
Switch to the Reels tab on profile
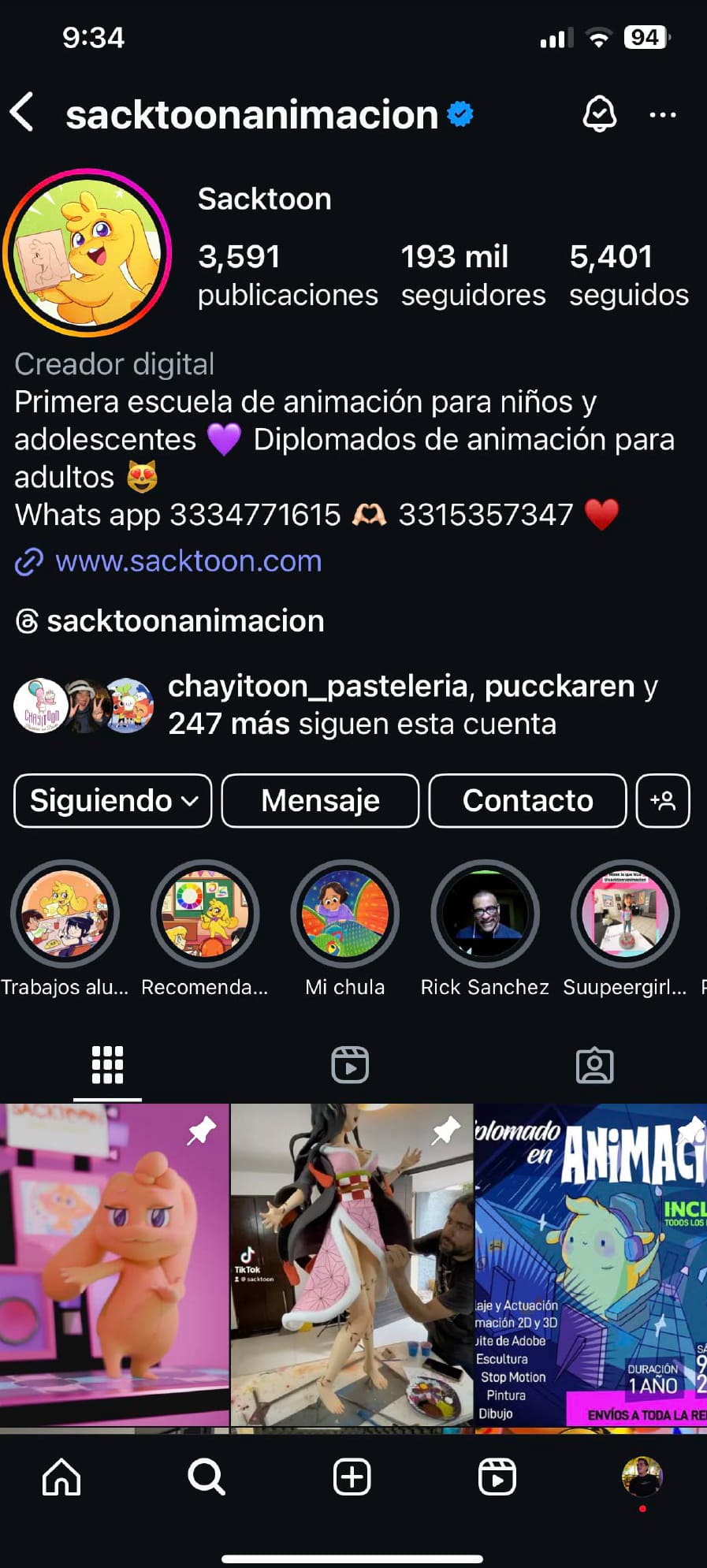point(352,1064)
